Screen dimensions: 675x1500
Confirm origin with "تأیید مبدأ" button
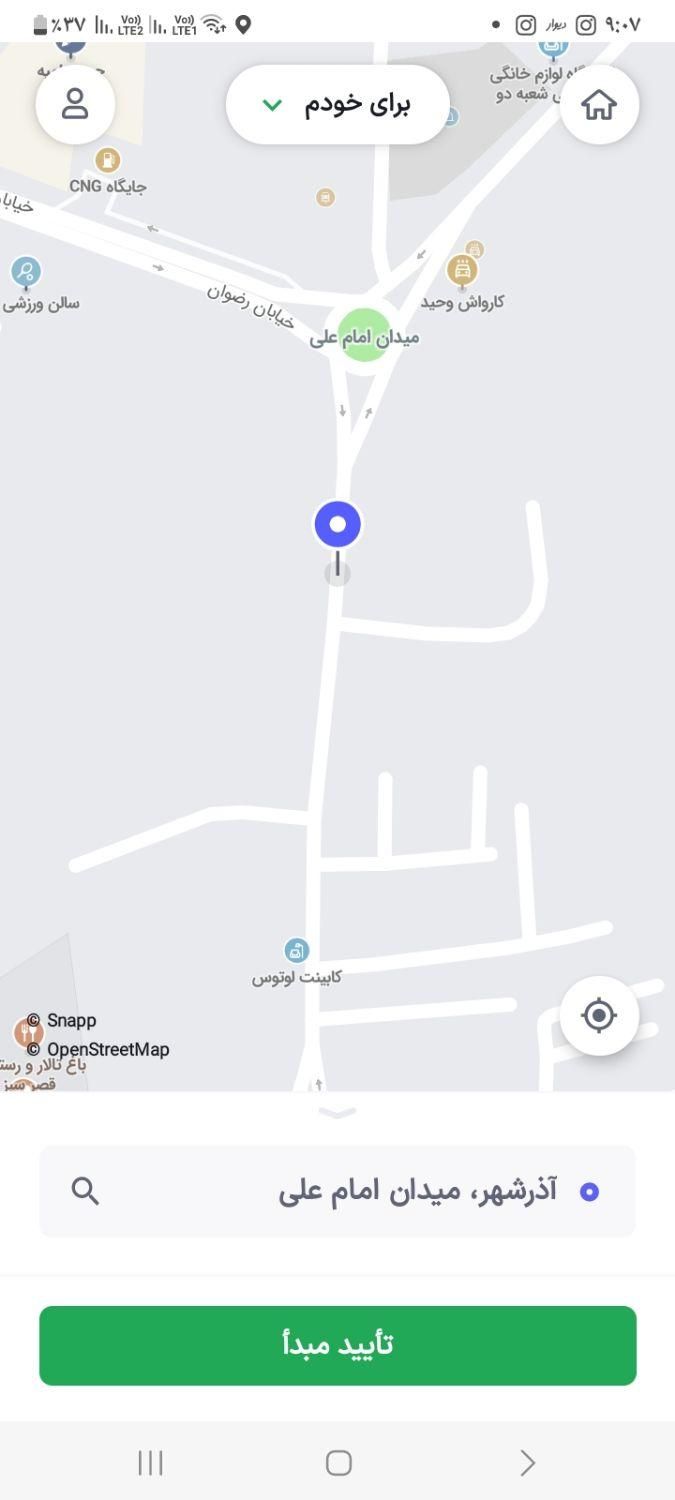tap(337, 1345)
